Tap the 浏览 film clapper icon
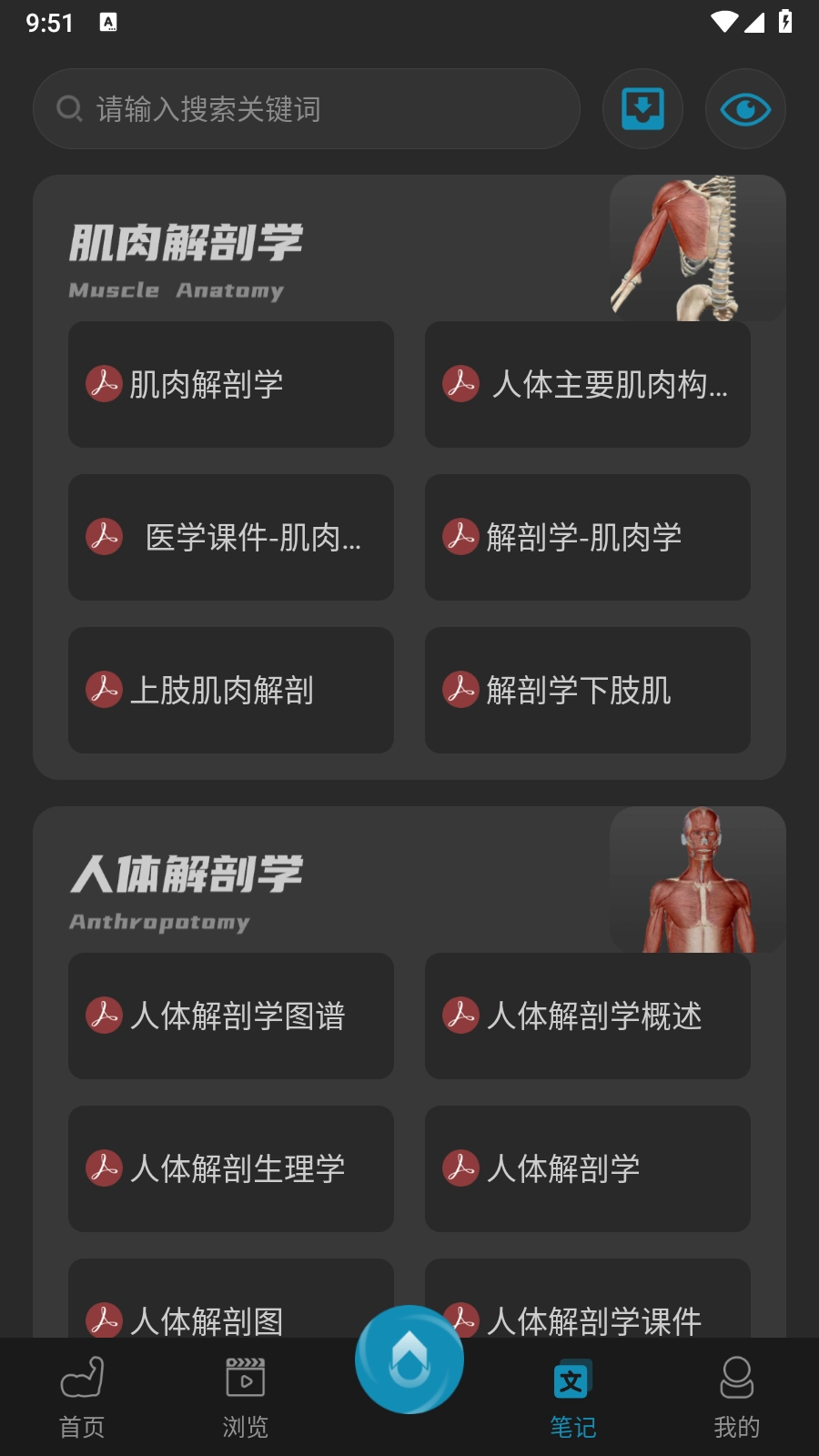Screen dimensions: 819x1456 coord(245,1379)
